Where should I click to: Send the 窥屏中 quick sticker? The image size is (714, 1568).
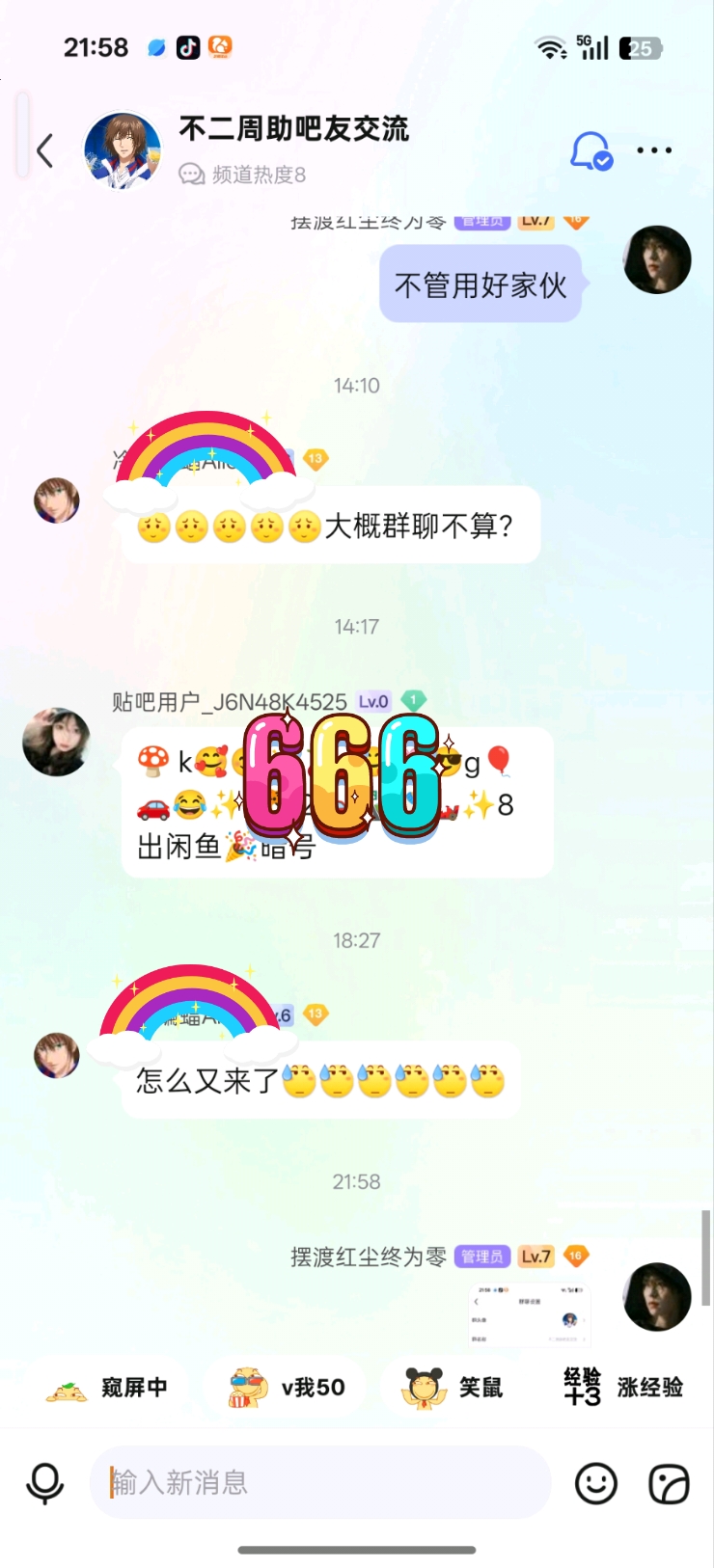click(x=107, y=1388)
